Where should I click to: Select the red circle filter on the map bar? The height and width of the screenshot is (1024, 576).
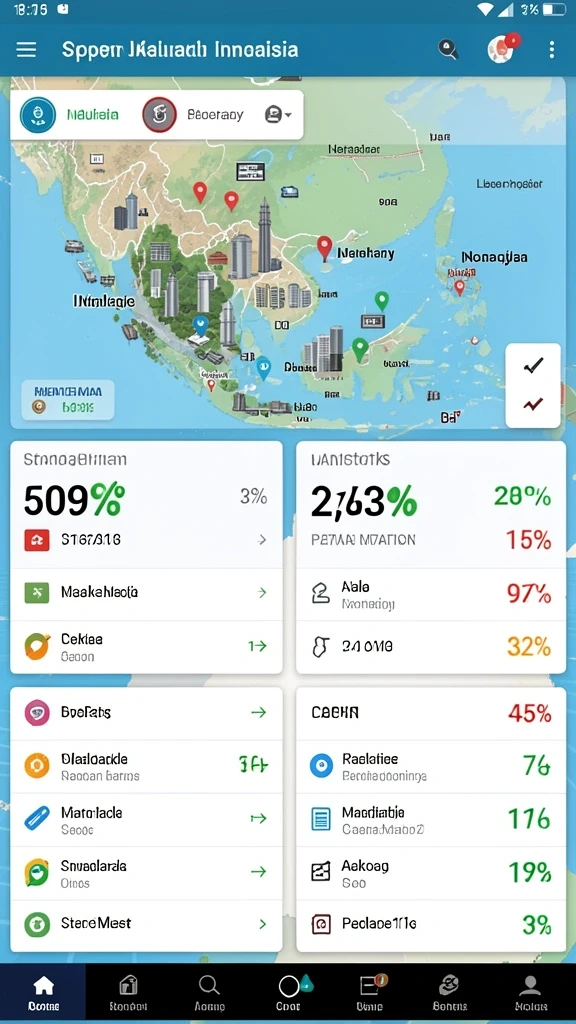(x=159, y=115)
